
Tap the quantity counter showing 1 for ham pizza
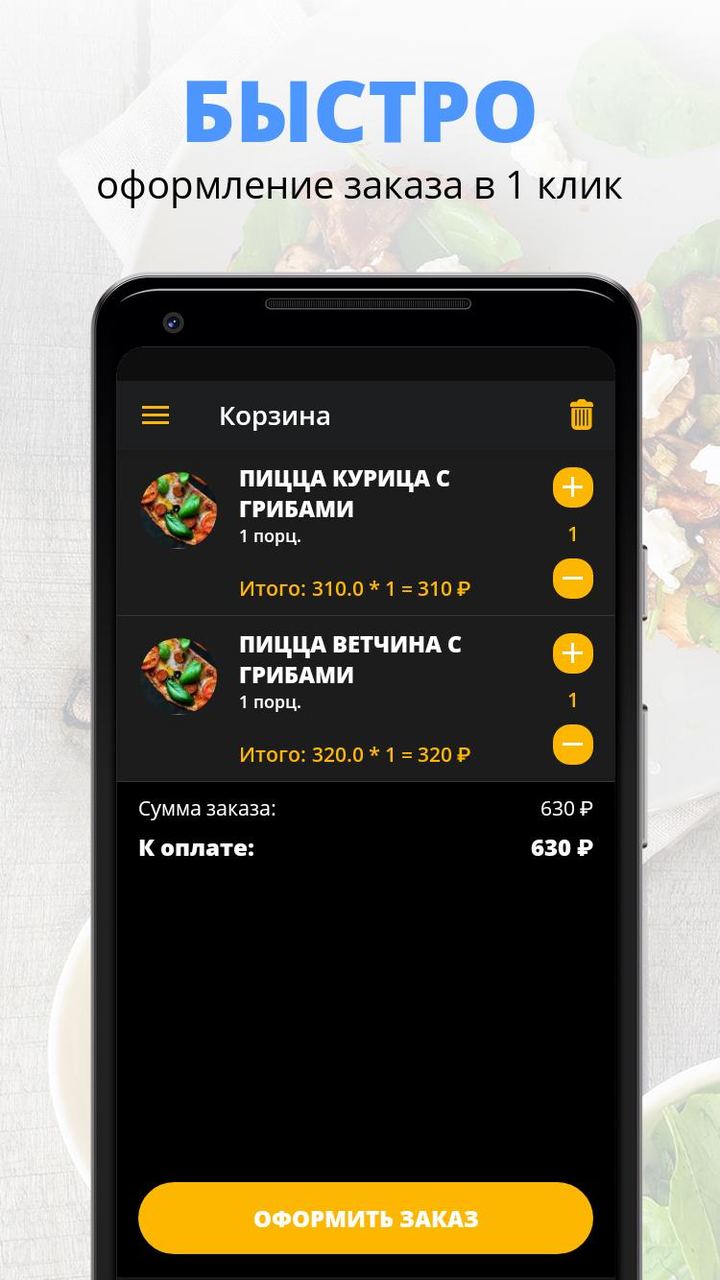click(571, 700)
